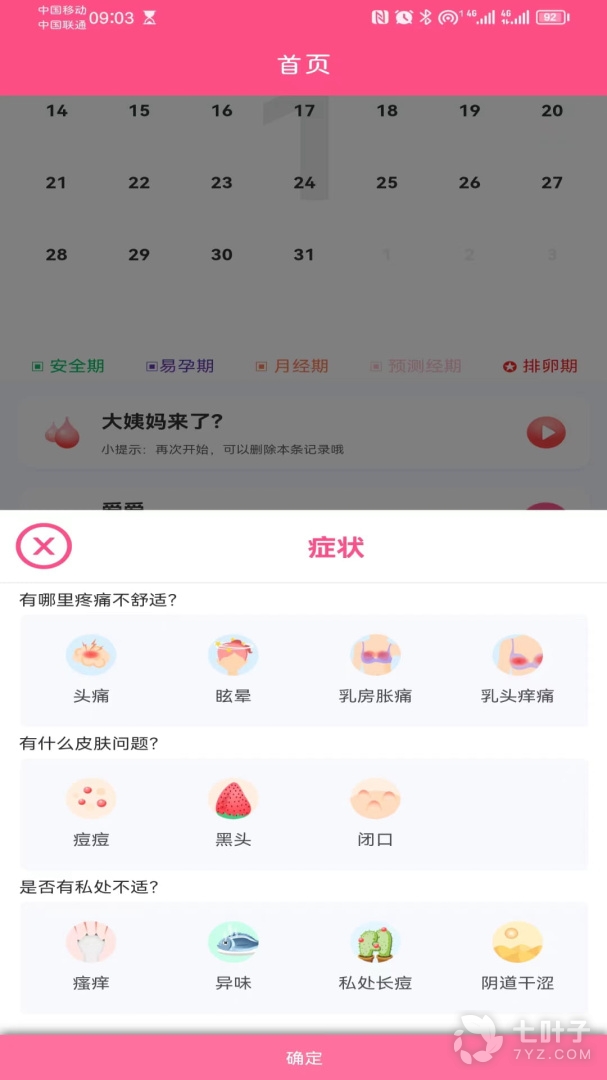Select the 眩晕 symptom
607x1080 pixels.
point(233,668)
